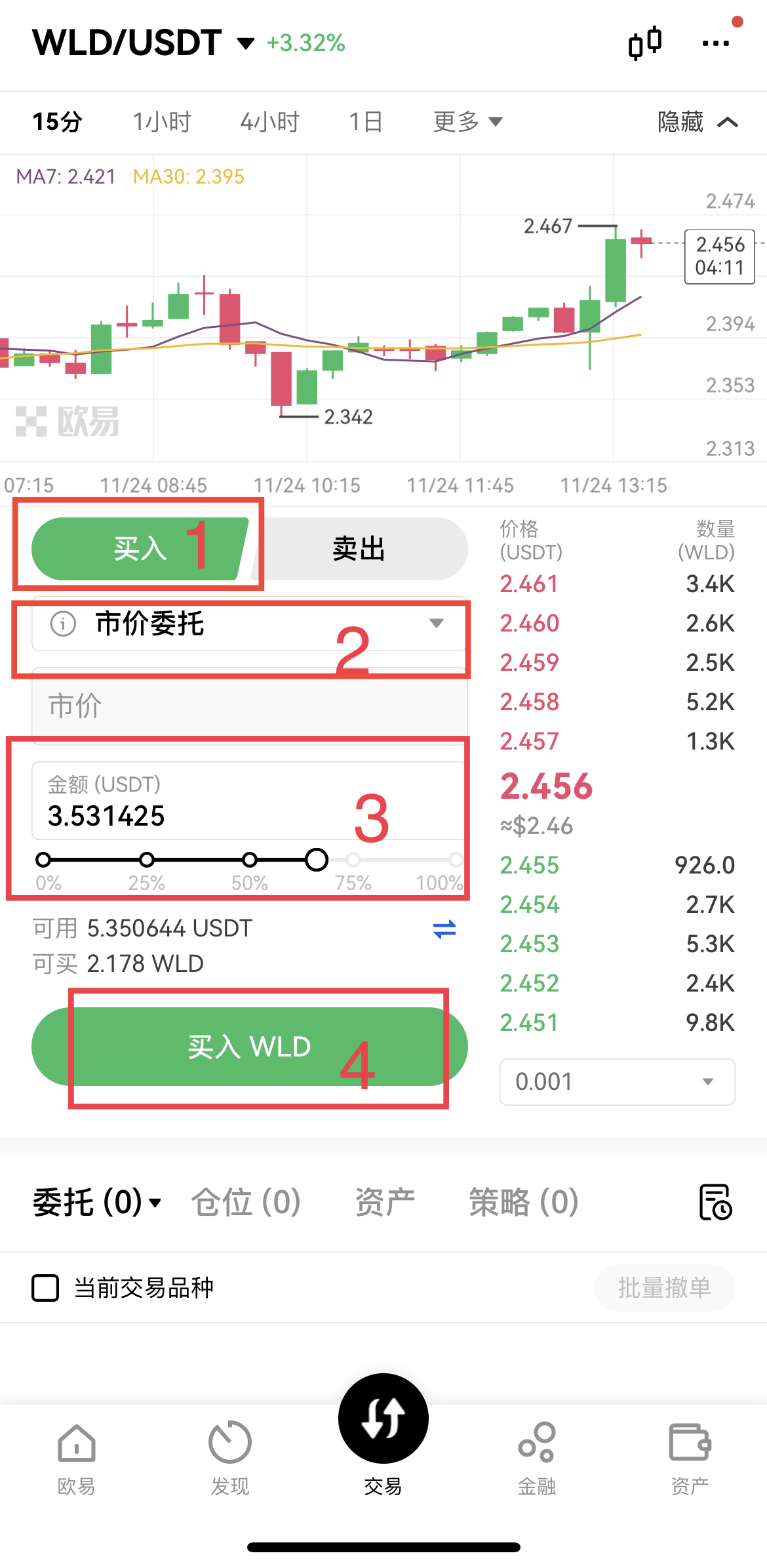Viewport: 767px width, 1568px height.
Task: Go to the 资产 bottom navigation tab
Action: [x=690, y=1458]
